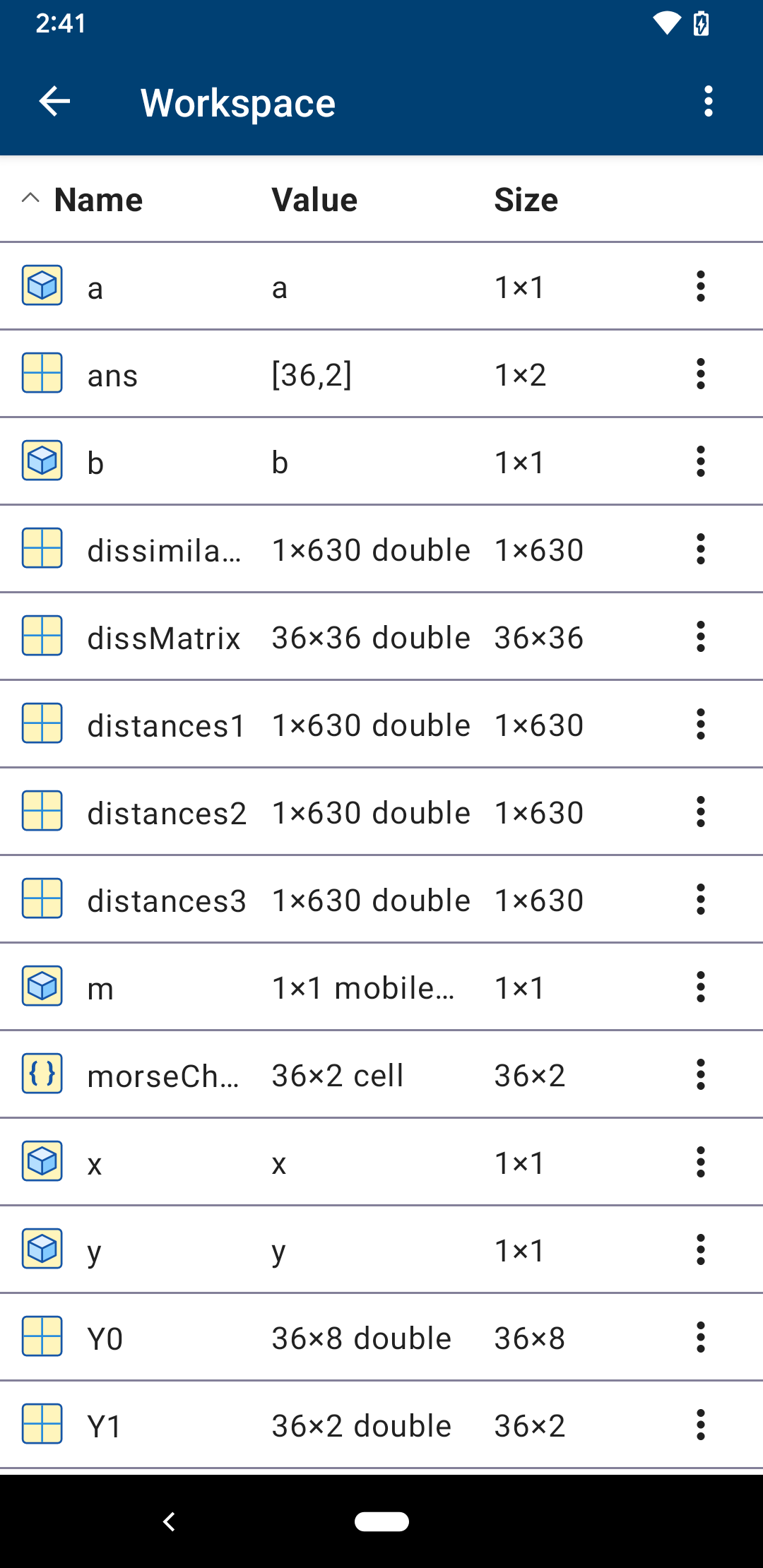The width and height of the screenshot is (763, 1568).
Task: Click the back arrow to exit Workspace
Action: pos(55,101)
